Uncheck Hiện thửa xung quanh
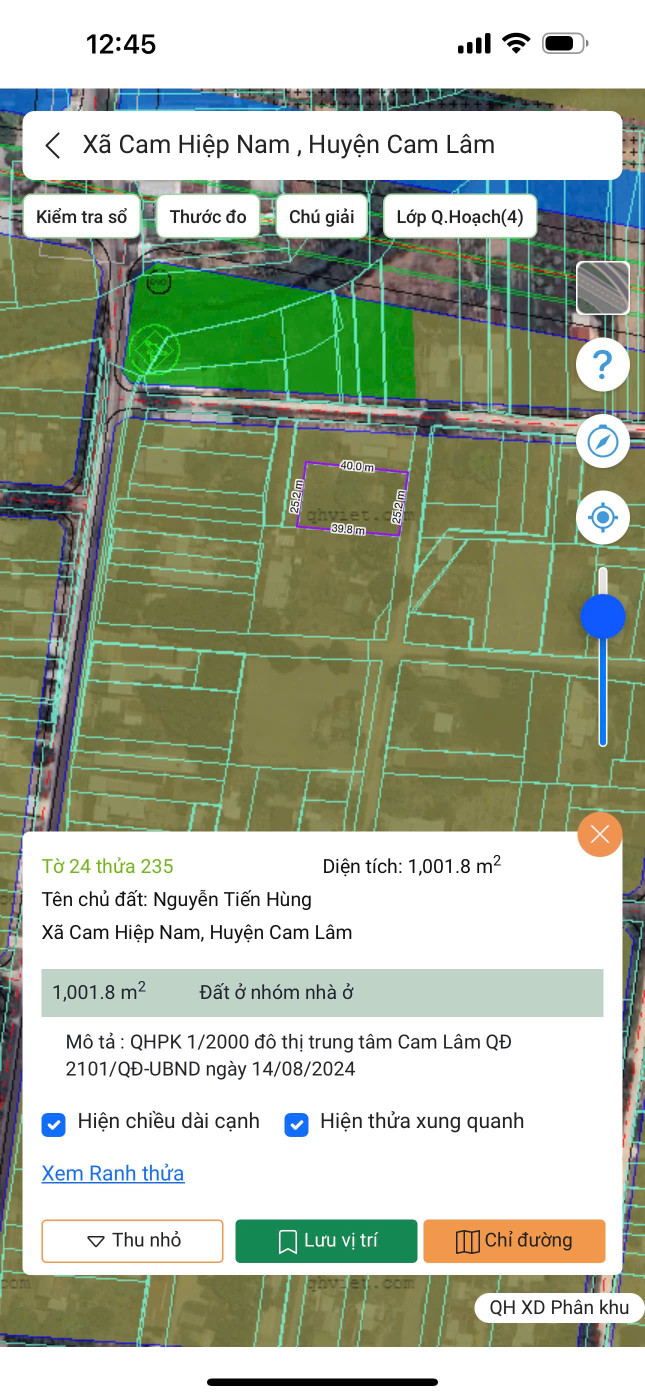 click(x=296, y=1124)
